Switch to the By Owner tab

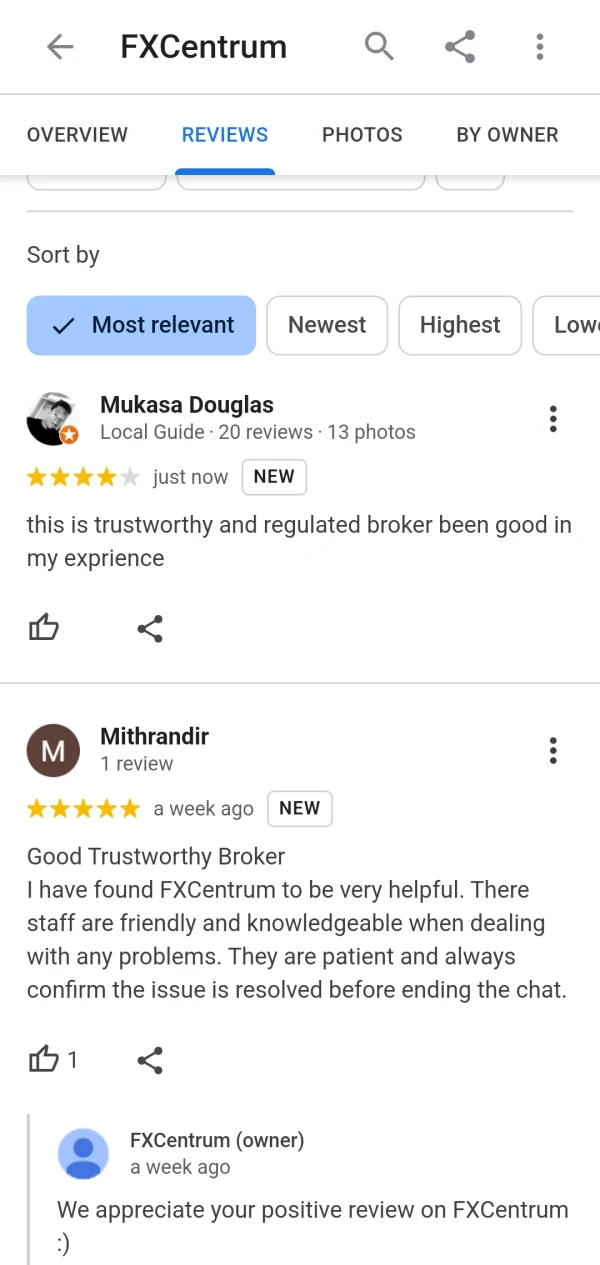coord(507,135)
